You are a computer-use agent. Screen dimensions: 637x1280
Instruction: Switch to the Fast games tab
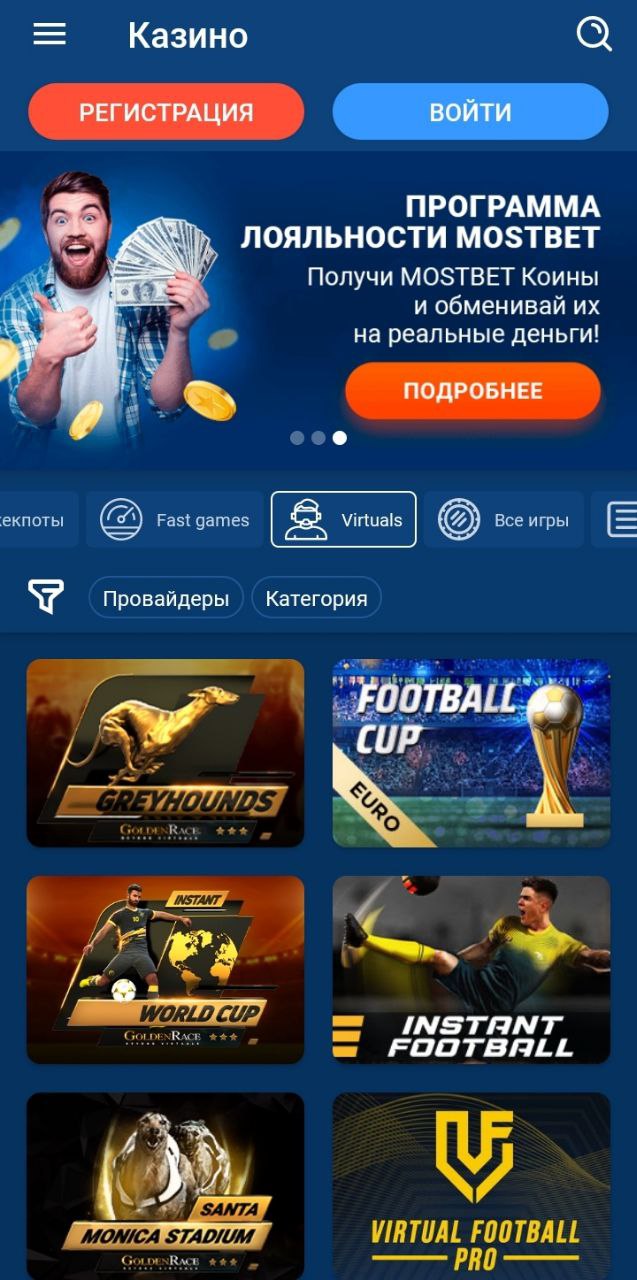(x=175, y=520)
